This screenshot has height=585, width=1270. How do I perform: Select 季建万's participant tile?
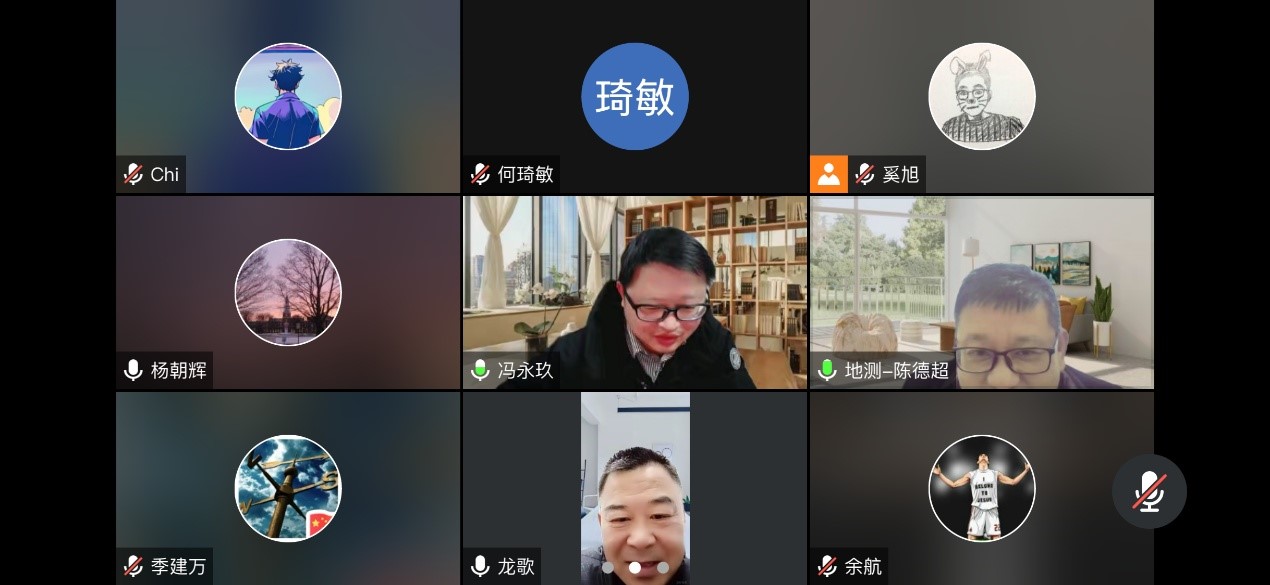click(x=288, y=487)
